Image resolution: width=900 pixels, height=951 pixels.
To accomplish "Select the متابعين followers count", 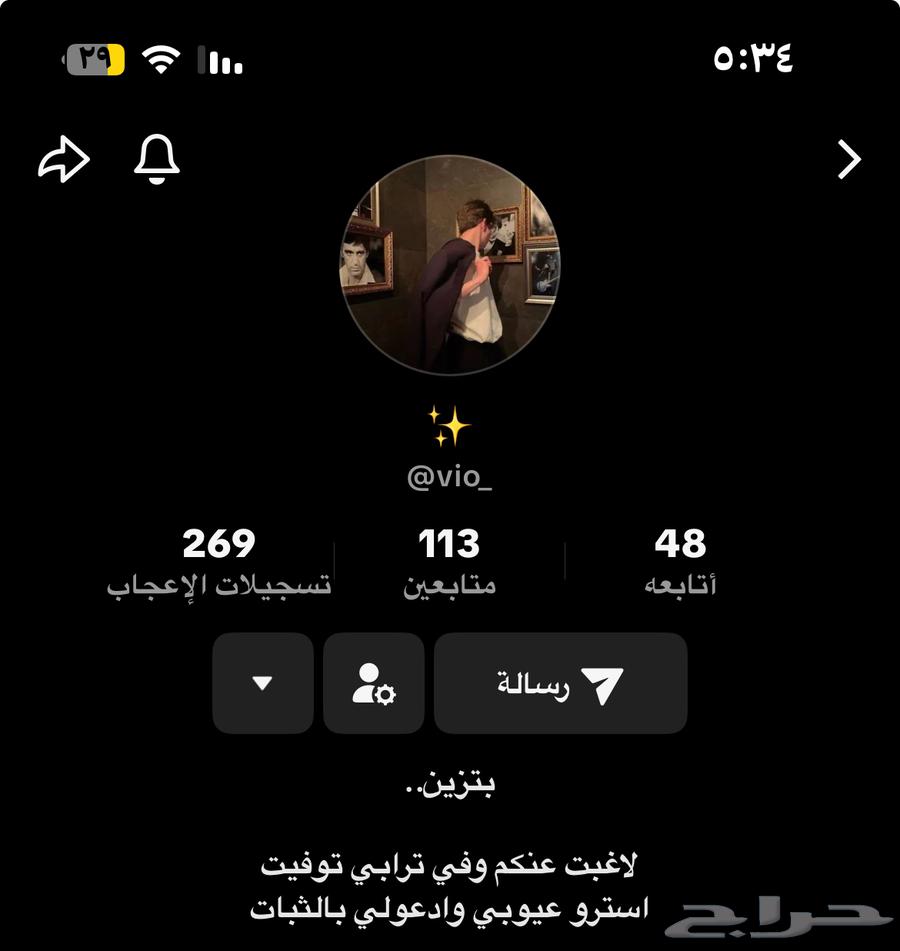I will click(x=450, y=558).
